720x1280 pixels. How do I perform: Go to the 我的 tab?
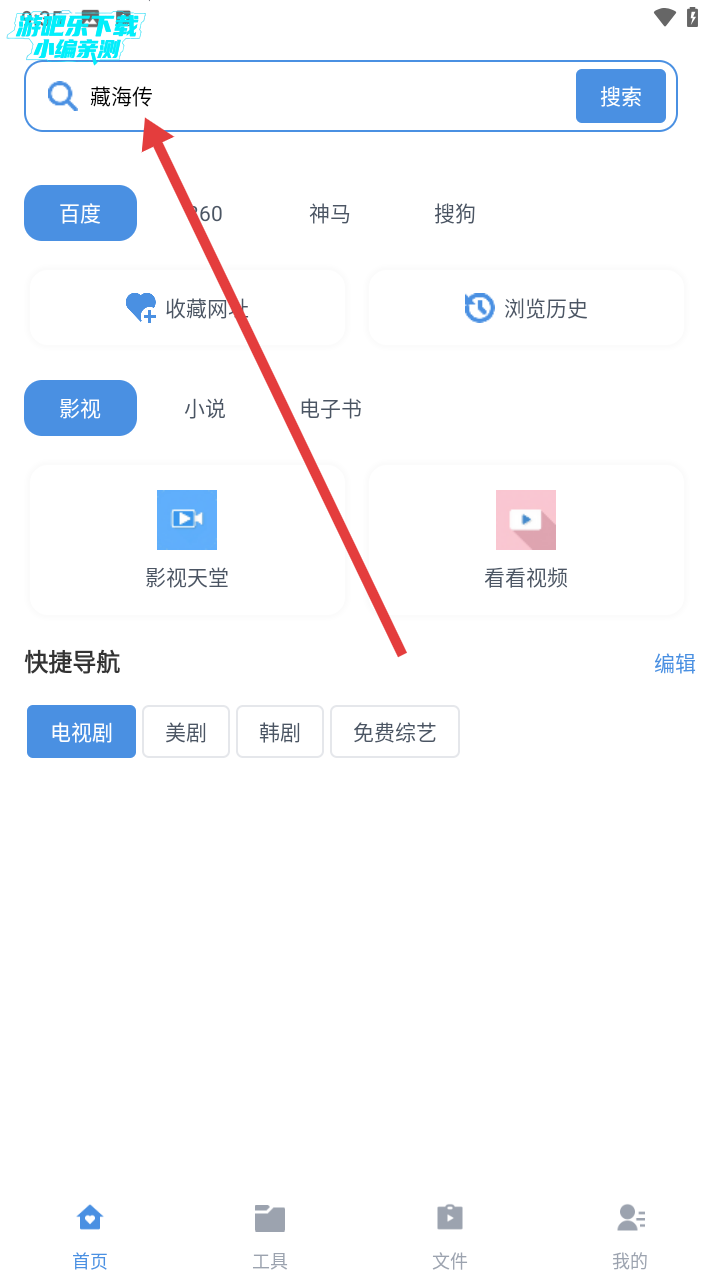(630, 1235)
